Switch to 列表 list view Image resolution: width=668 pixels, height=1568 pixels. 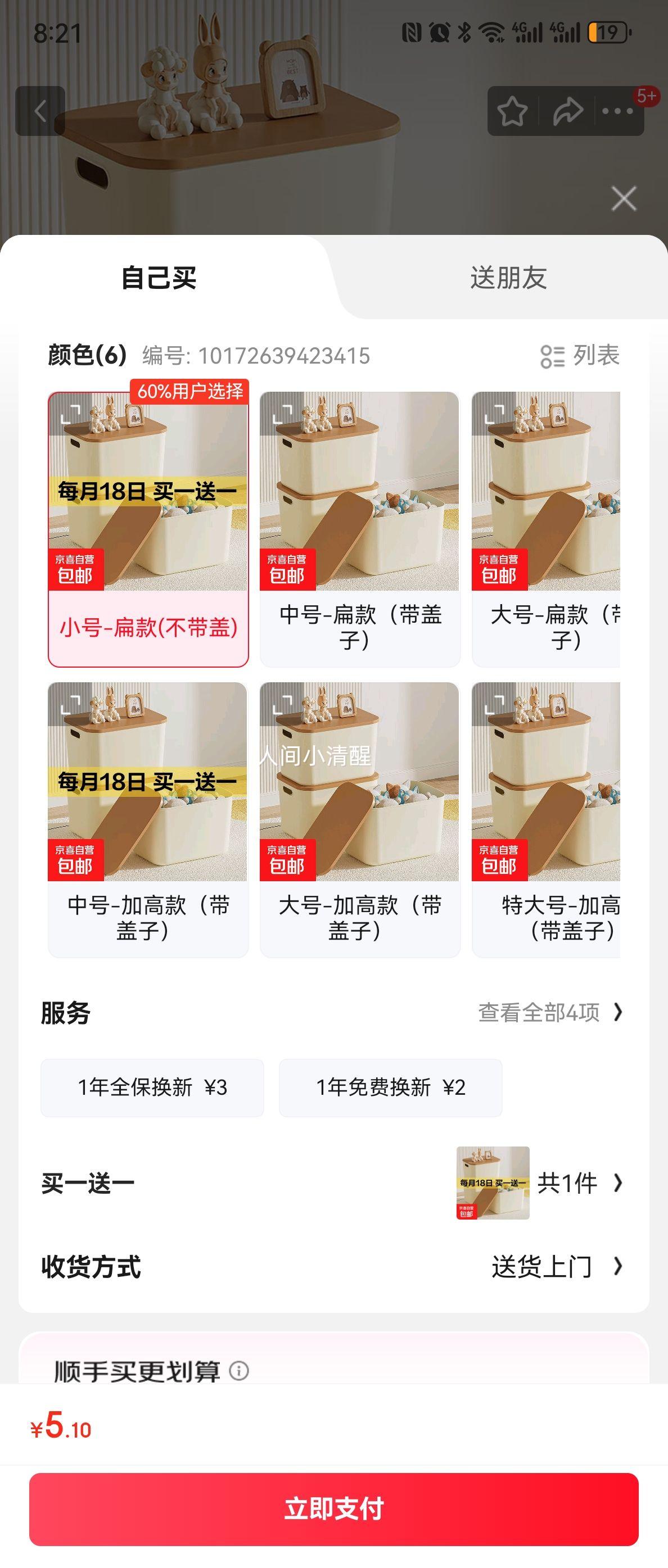point(580,356)
